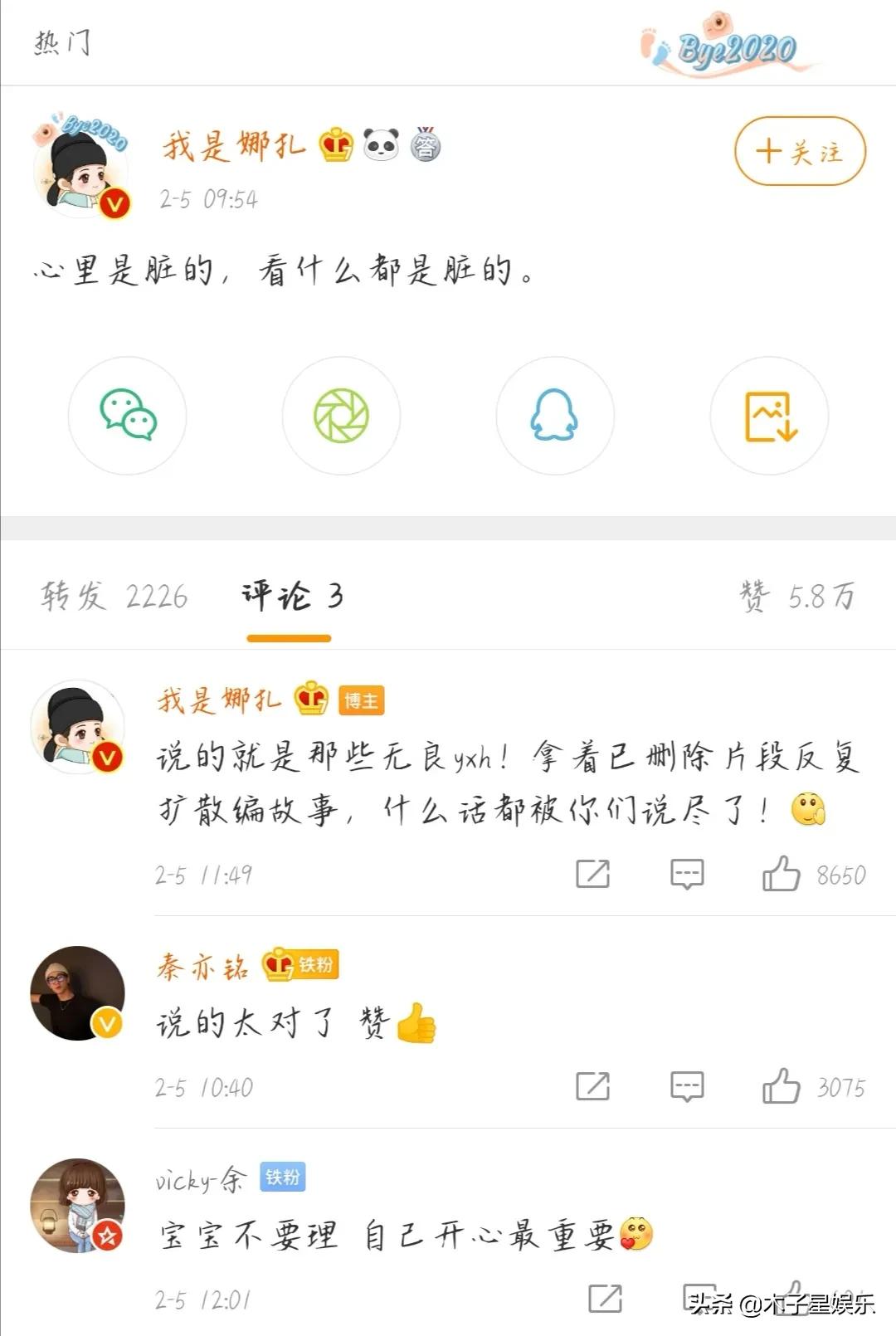Save the post as an image
The image size is (896, 1336).
[770, 416]
